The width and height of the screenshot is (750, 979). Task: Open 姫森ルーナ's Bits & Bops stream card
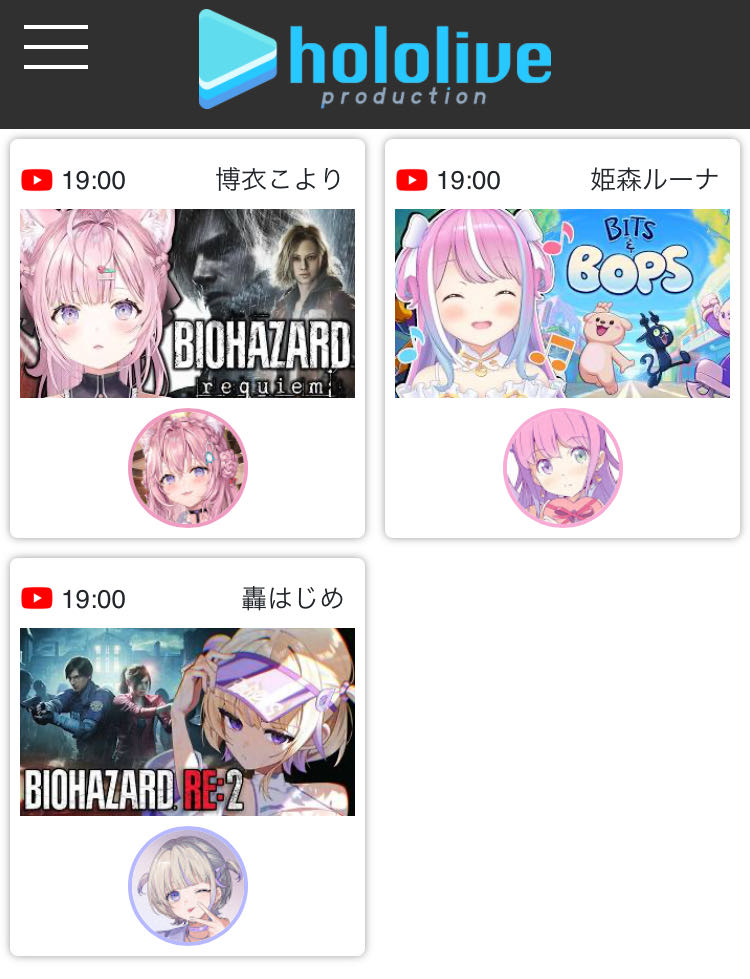(x=562, y=303)
